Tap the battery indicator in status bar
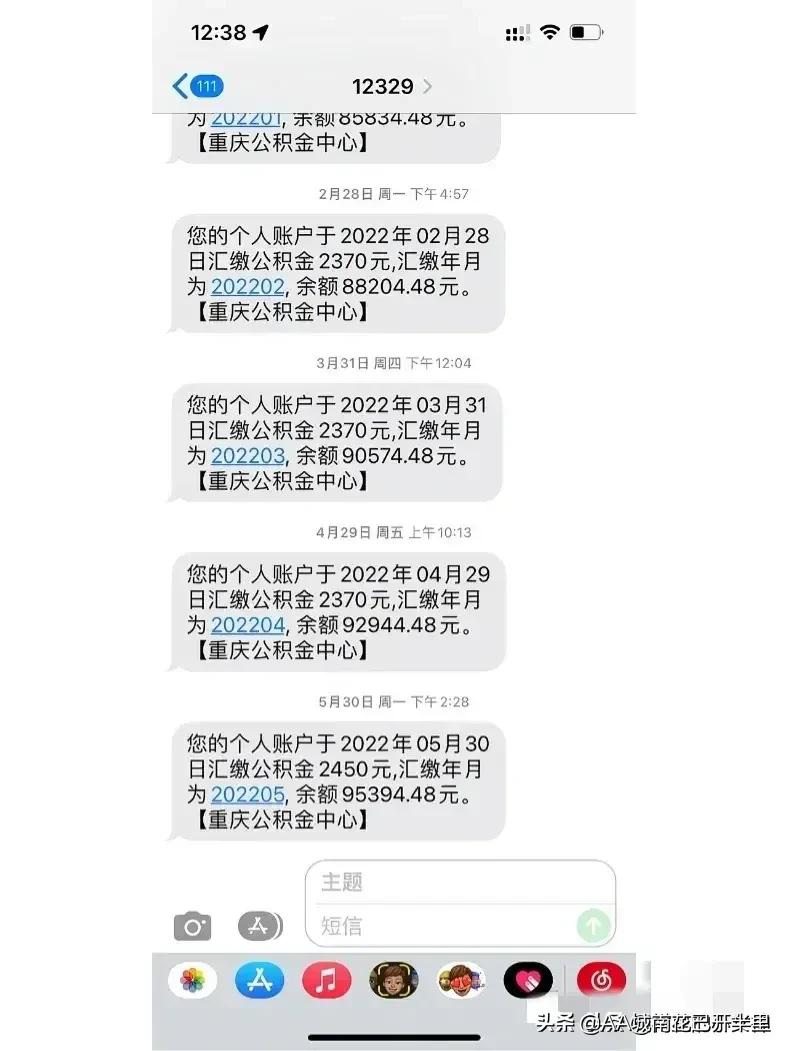This screenshot has height=1051, width=788. pos(585,31)
